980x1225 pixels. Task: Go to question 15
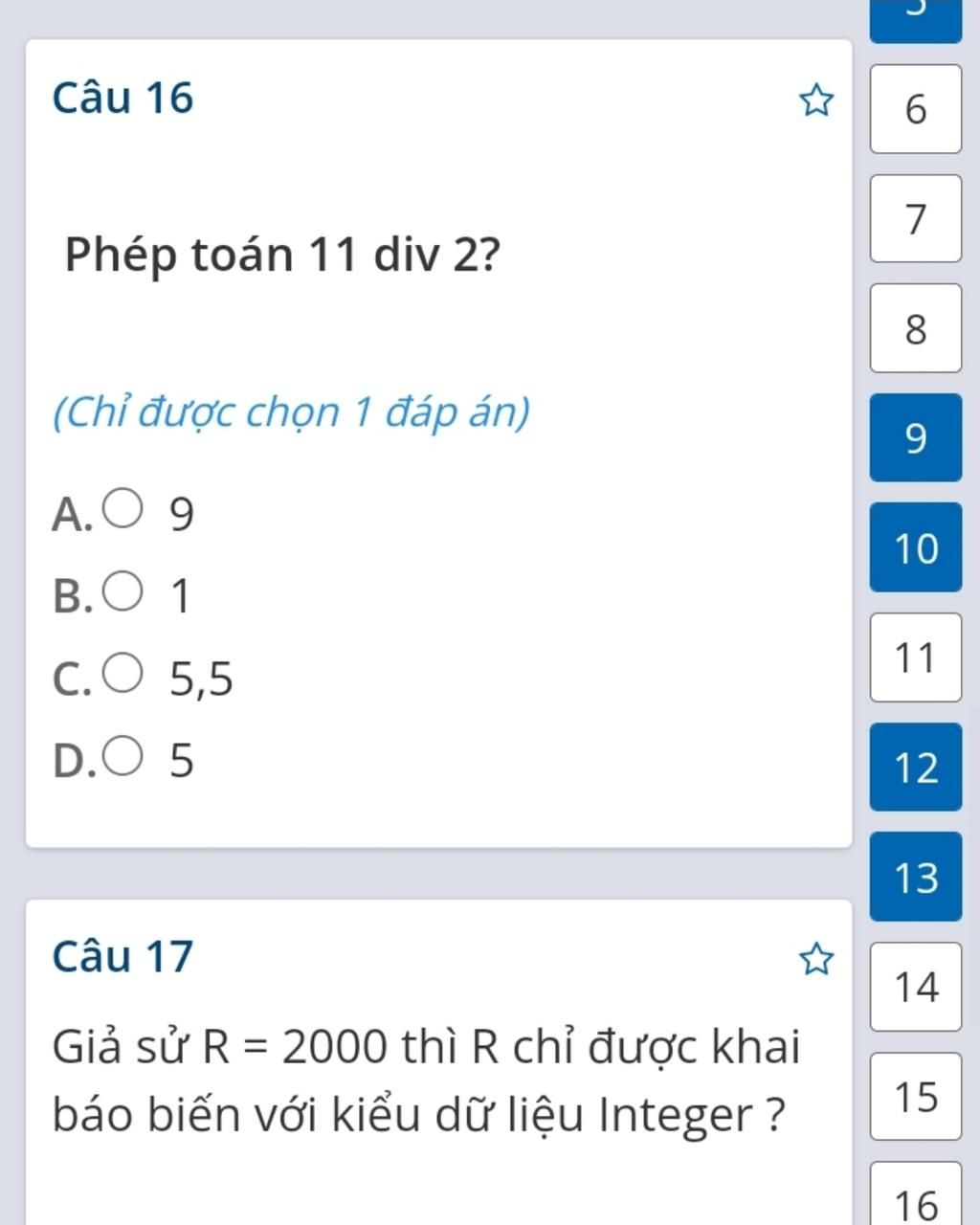coord(915,1097)
